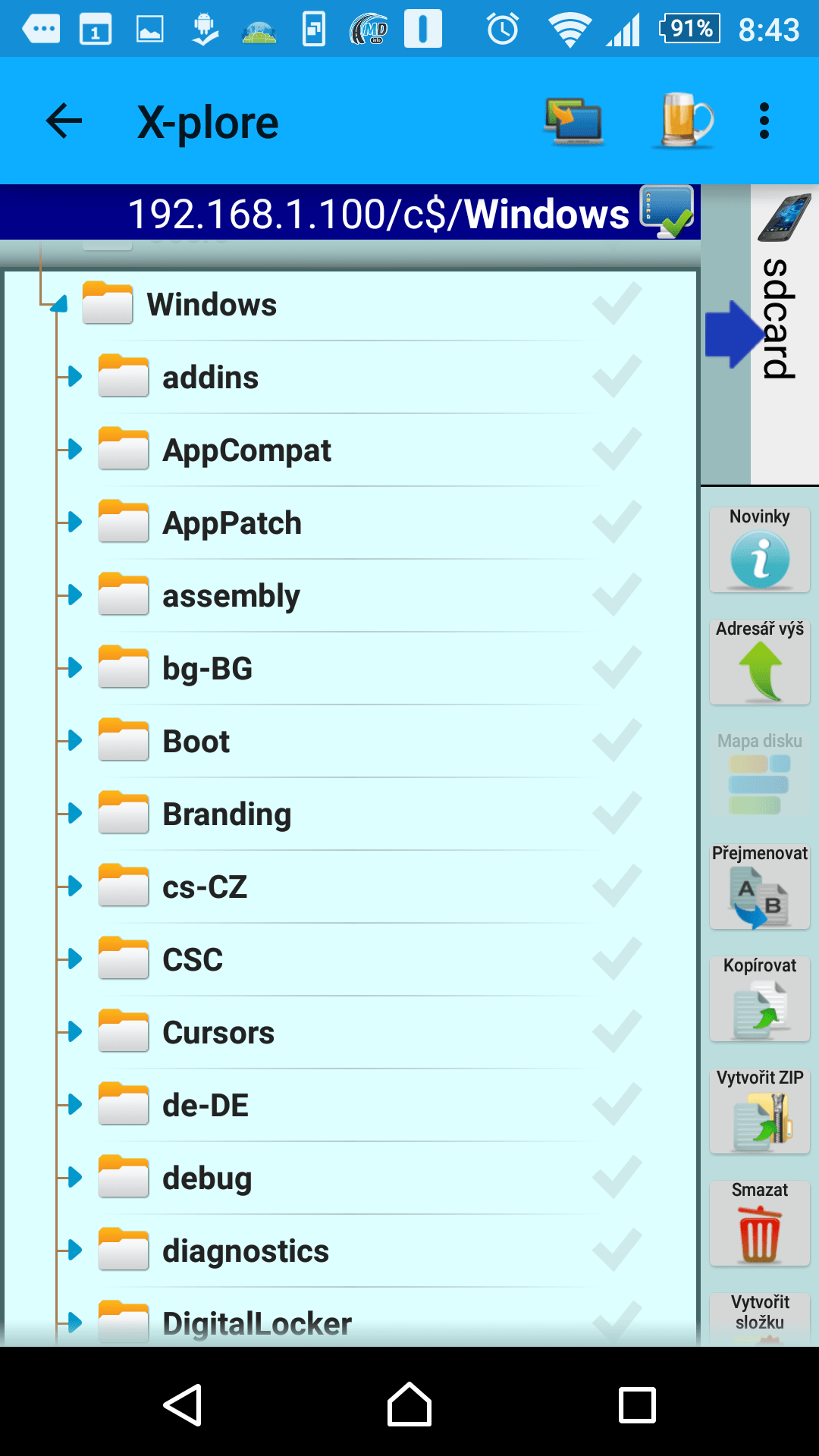The width and height of the screenshot is (819, 1456).
Task: Go back using the arrow in app bar
Action: pos(64,121)
